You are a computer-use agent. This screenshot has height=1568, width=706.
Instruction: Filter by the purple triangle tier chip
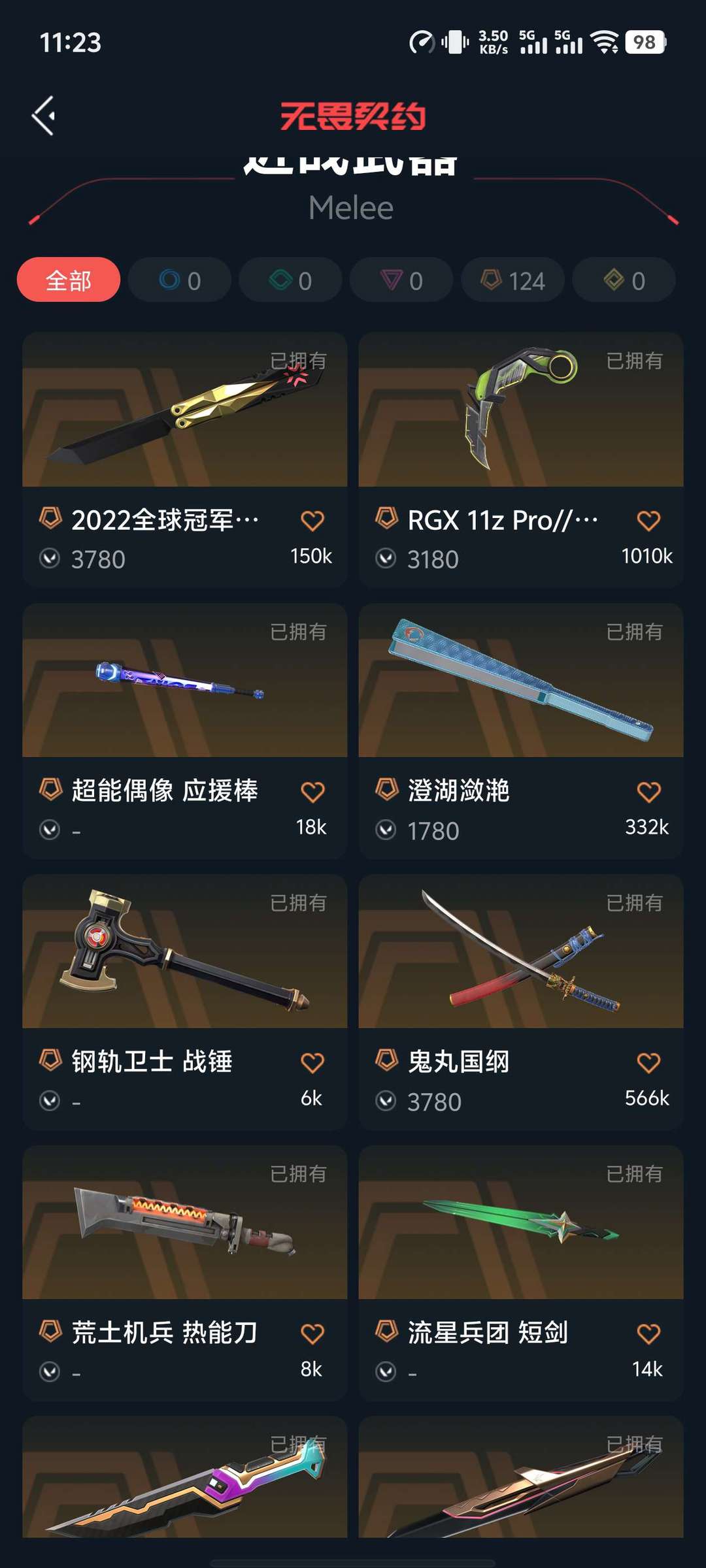pos(402,280)
